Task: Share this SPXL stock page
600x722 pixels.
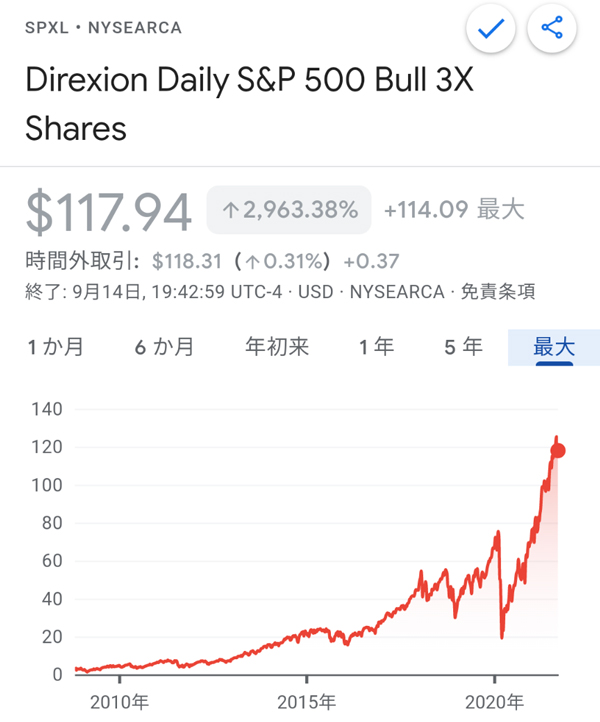Action: click(552, 29)
